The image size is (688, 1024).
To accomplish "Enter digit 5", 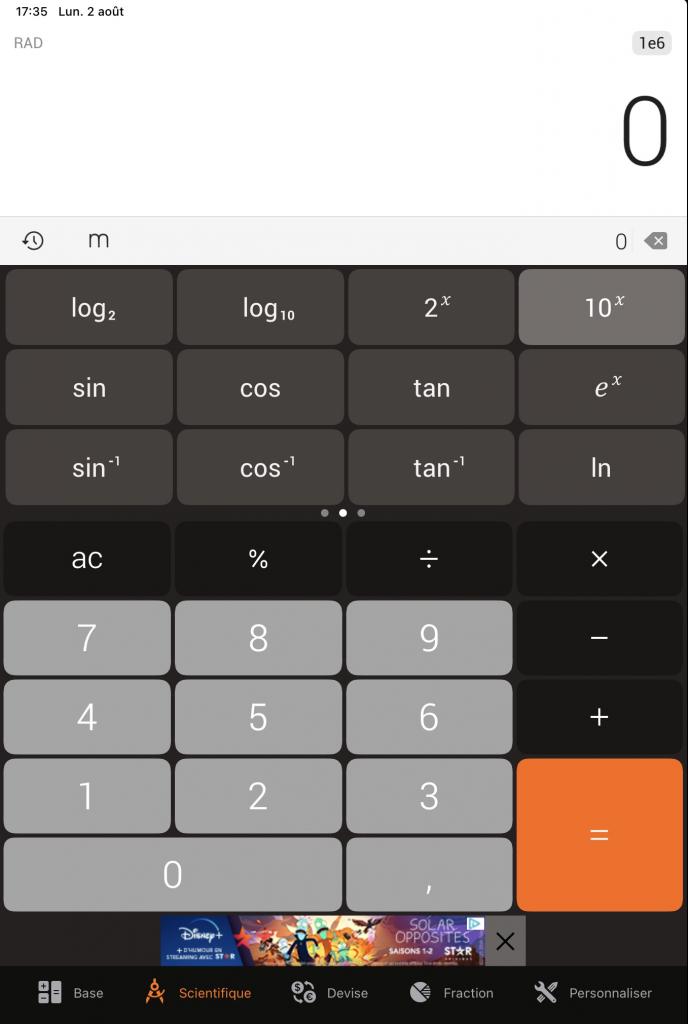I will (258, 716).
